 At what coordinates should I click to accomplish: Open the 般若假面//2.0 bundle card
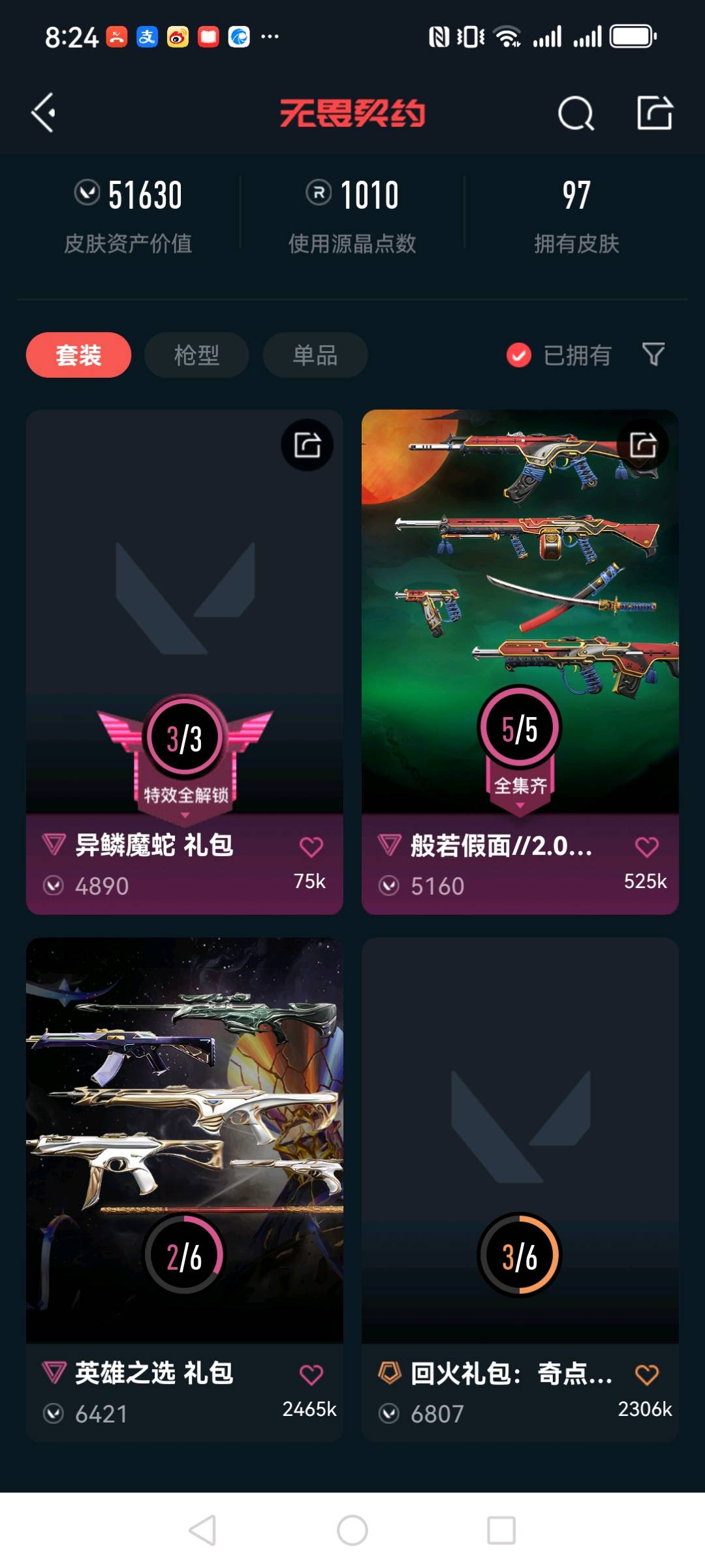click(x=520, y=662)
